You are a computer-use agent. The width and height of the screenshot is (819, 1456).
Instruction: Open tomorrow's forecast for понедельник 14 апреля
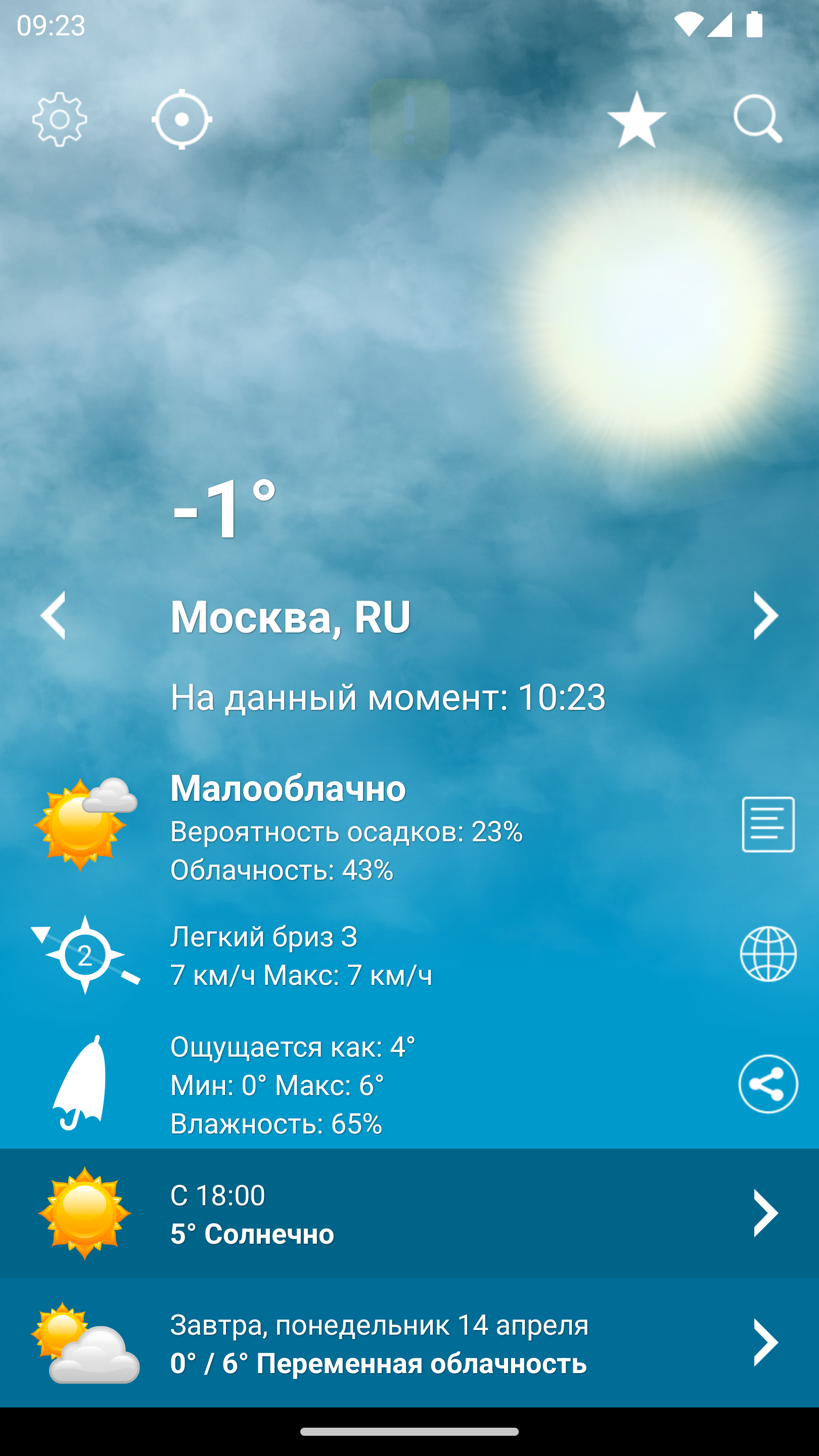(x=409, y=1342)
